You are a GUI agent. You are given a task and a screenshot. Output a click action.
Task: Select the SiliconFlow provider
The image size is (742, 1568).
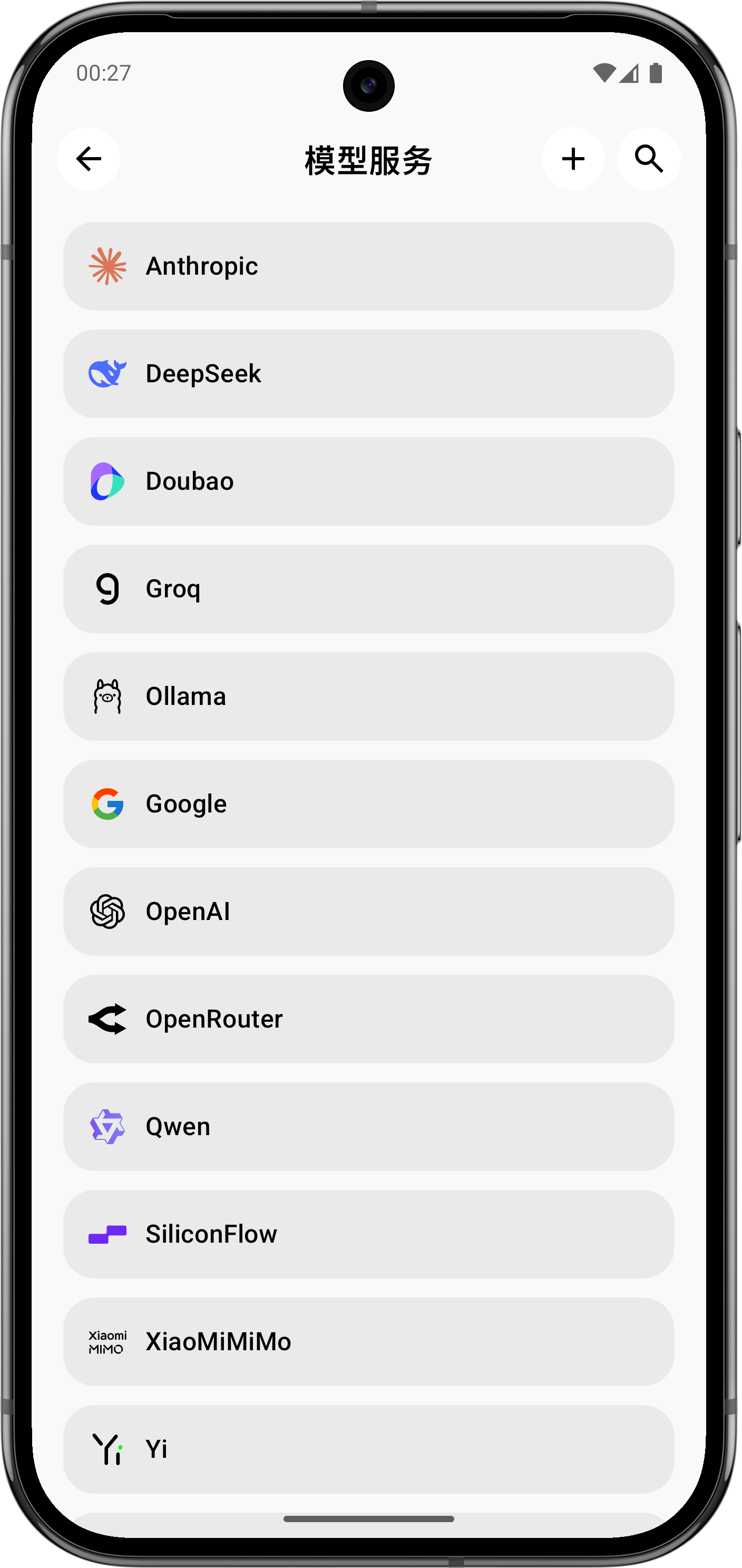pyautogui.click(x=368, y=1234)
